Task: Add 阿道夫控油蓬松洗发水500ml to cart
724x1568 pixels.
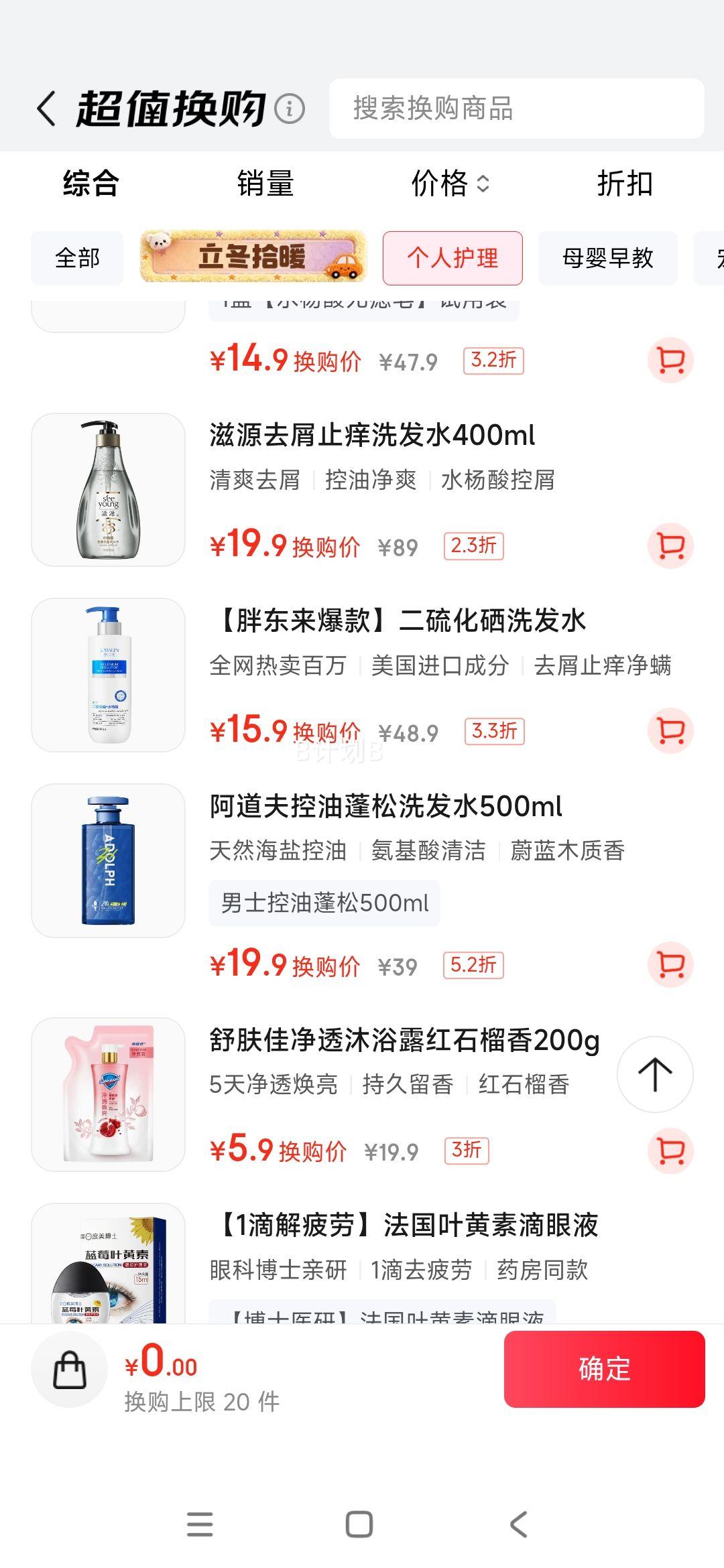Action: tap(670, 964)
